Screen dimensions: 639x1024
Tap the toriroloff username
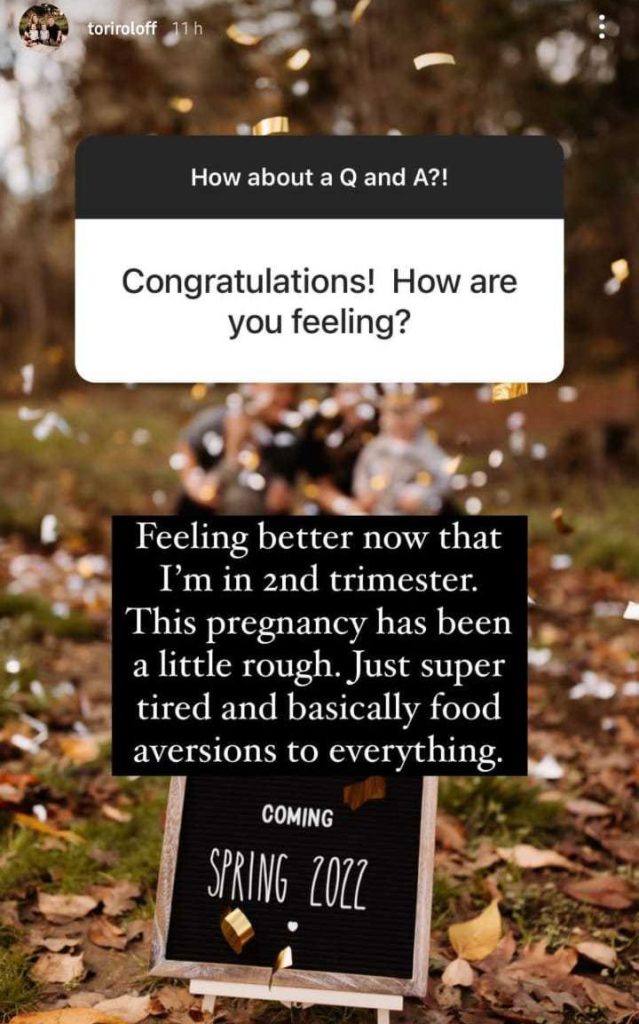coord(122,28)
